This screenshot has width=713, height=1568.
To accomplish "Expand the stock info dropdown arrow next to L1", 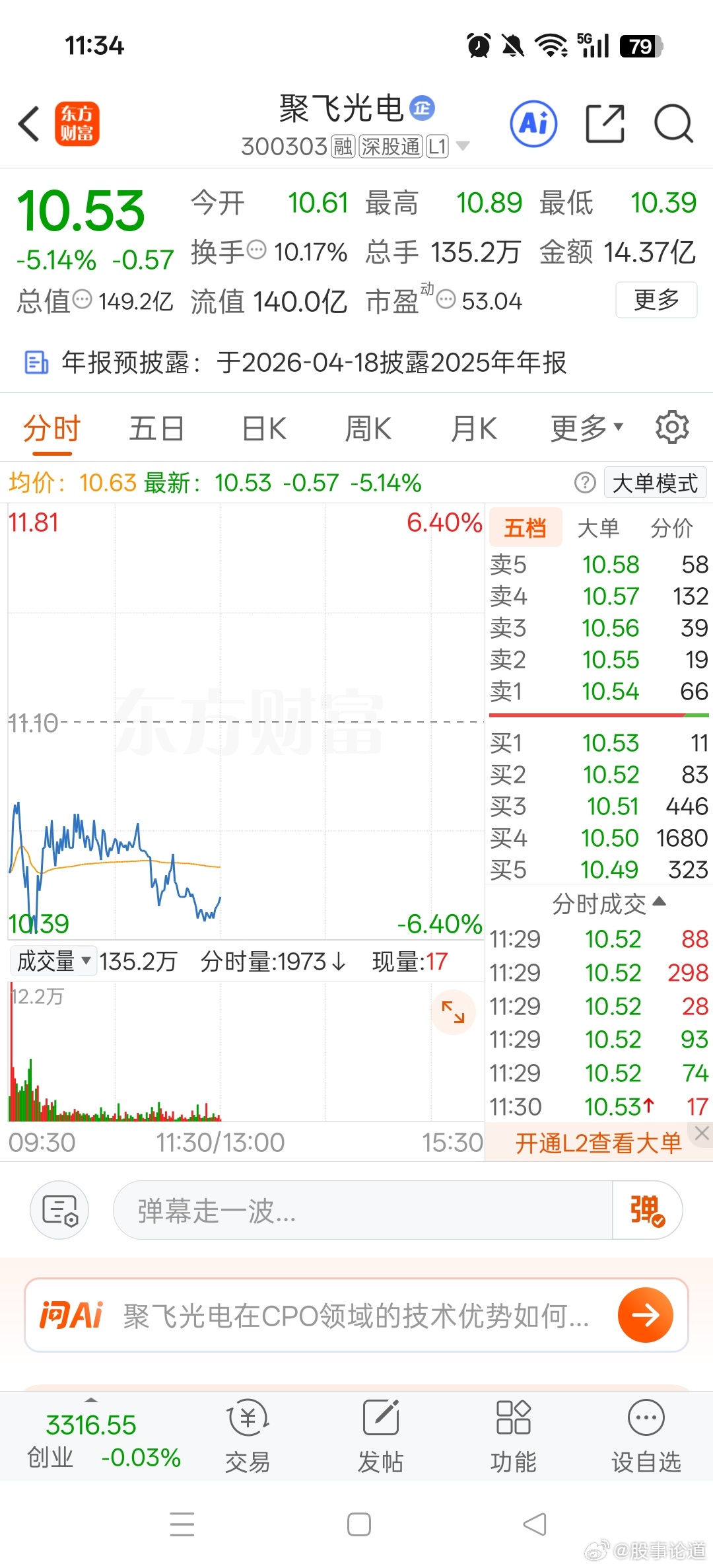I will coord(464,147).
